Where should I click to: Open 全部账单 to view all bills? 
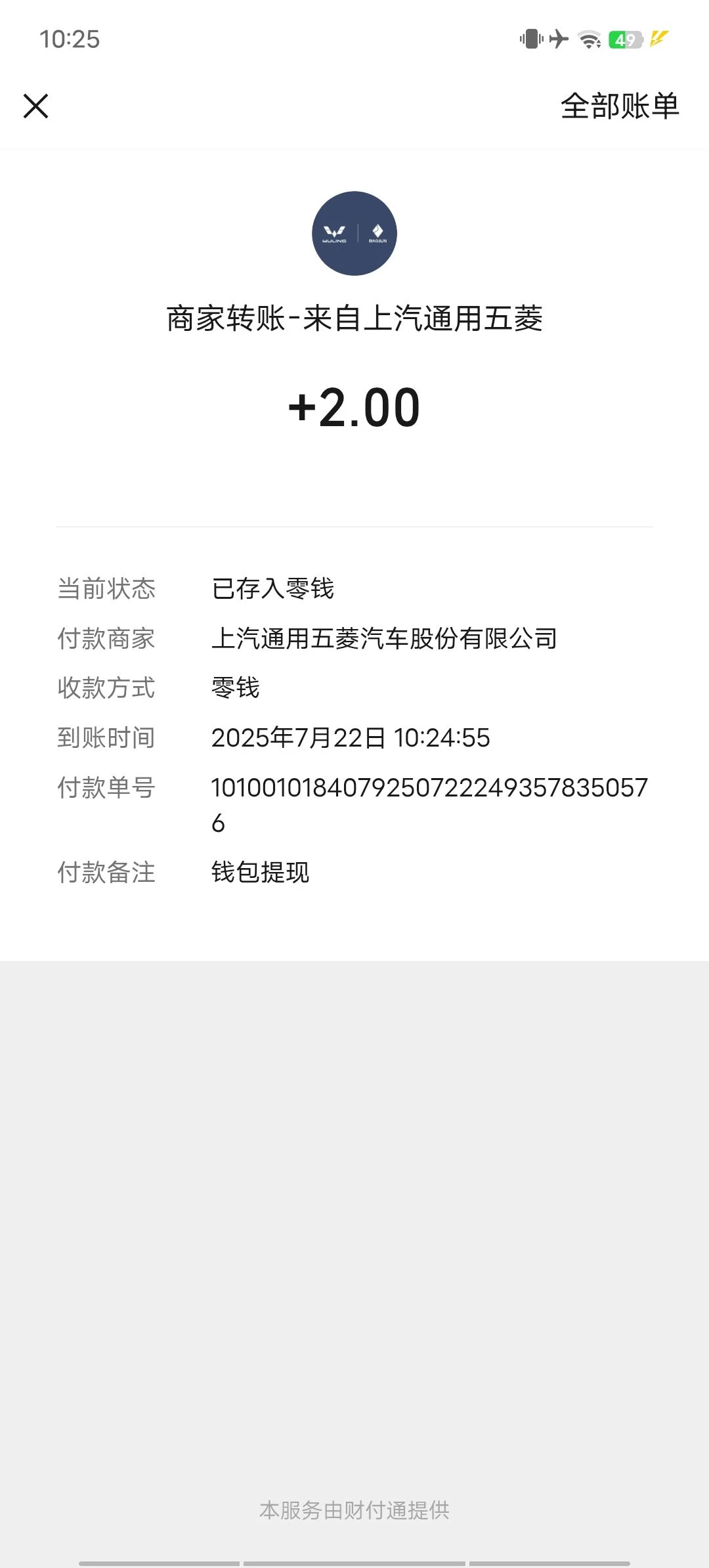click(x=620, y=107)
